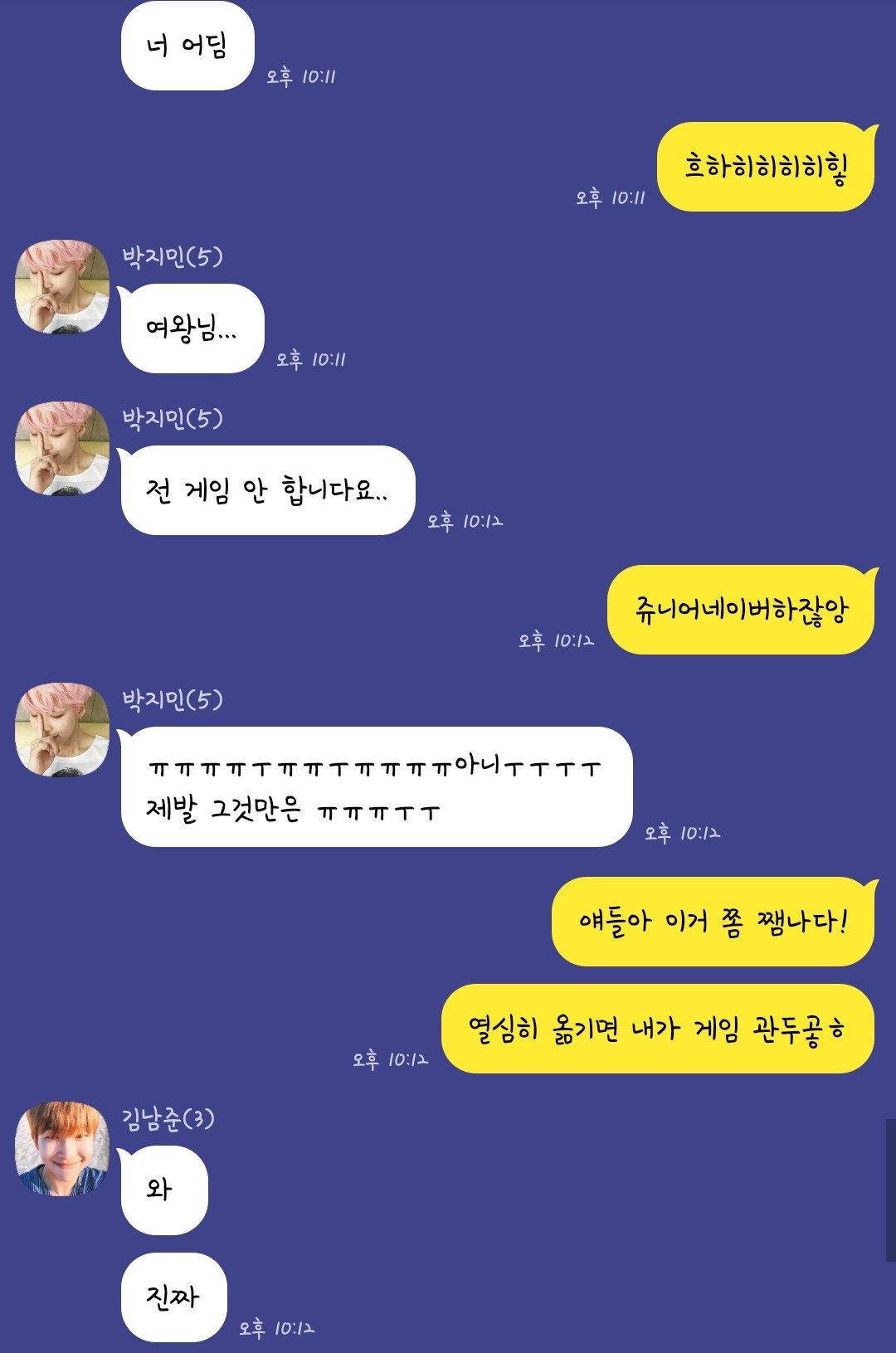Open 박지민's avatar beside 전 게임 안 합니다요..
Image resolution: width=896 pixels, height=1353 pixels.
pos(62,449)
